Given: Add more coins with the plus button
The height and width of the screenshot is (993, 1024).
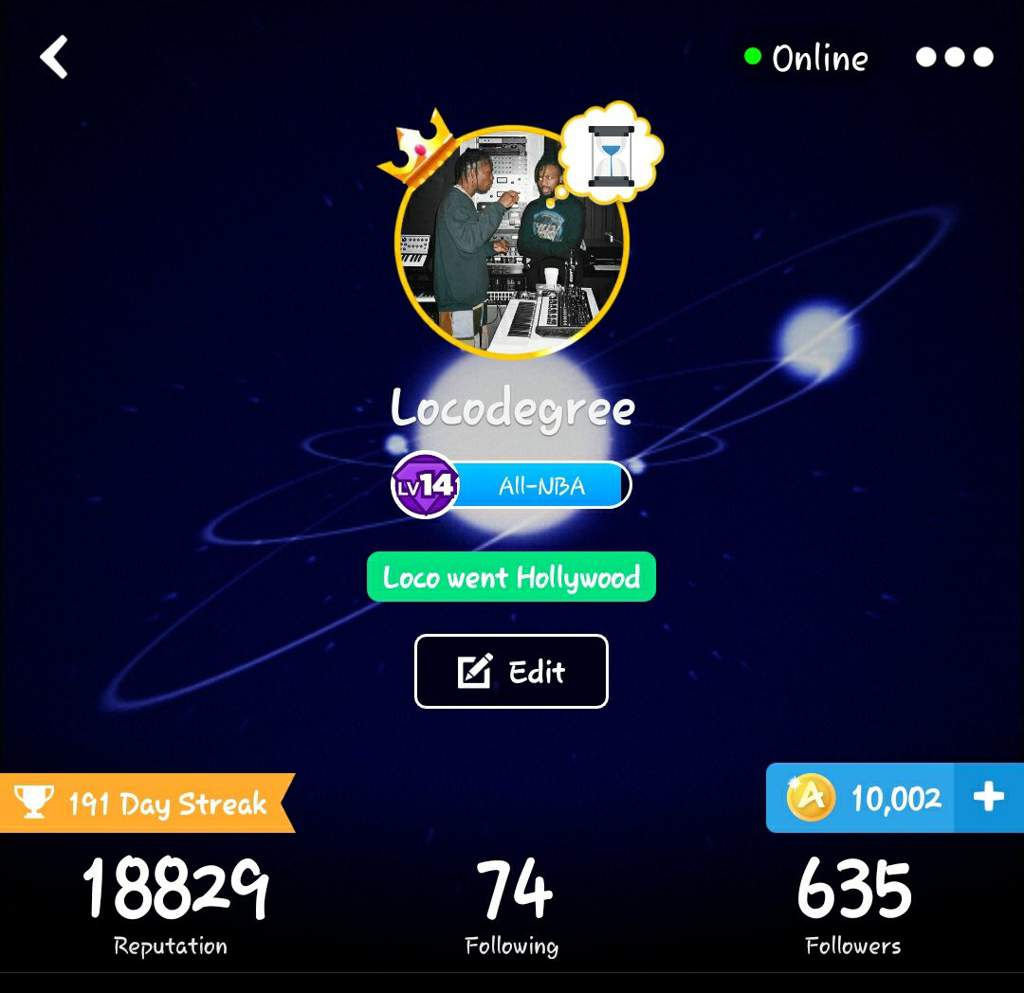Looking at the screenshot, I should [988, 797].
